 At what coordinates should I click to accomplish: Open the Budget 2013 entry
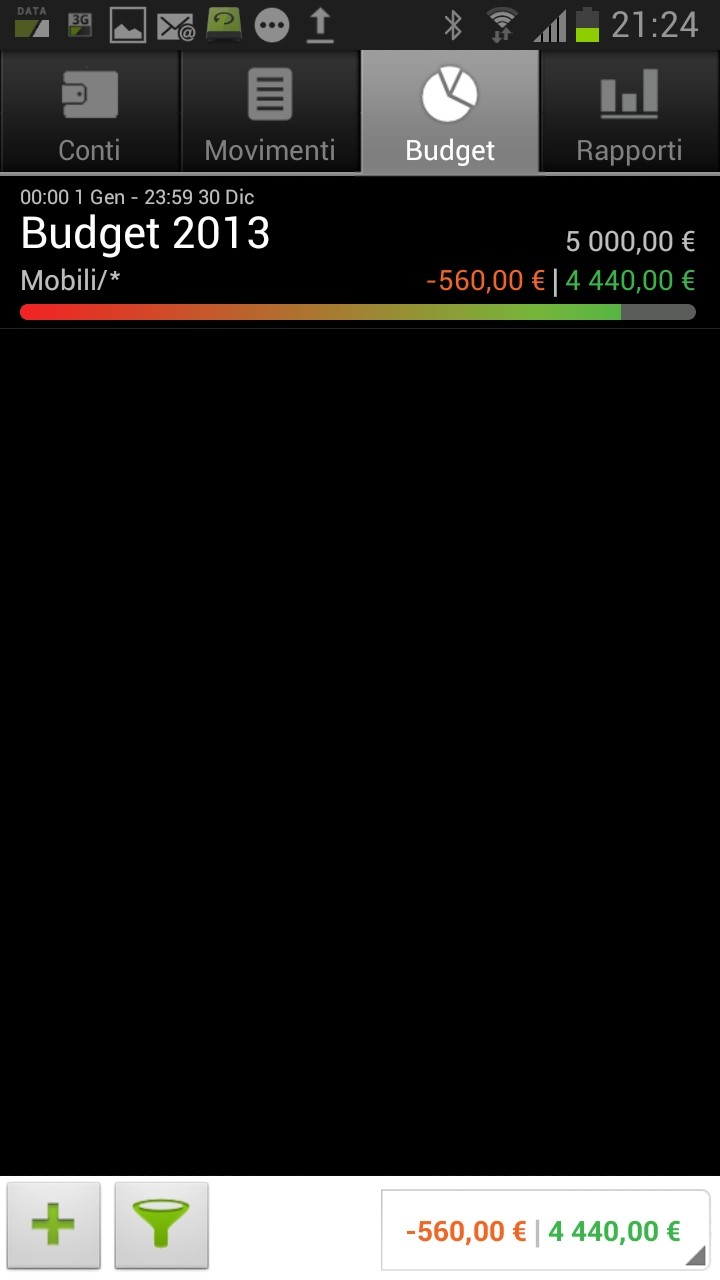coord(358,254)
